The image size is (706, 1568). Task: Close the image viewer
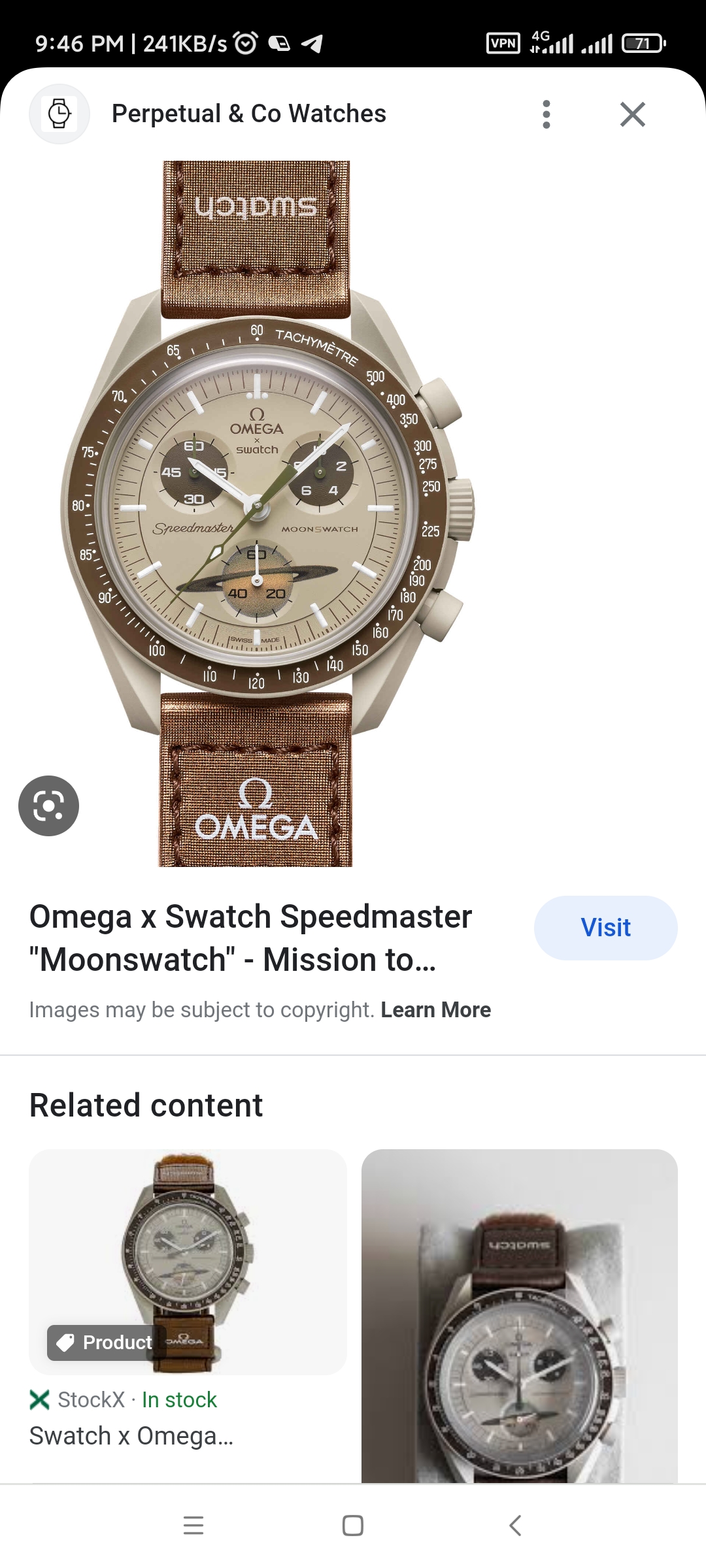pos(632,114)
